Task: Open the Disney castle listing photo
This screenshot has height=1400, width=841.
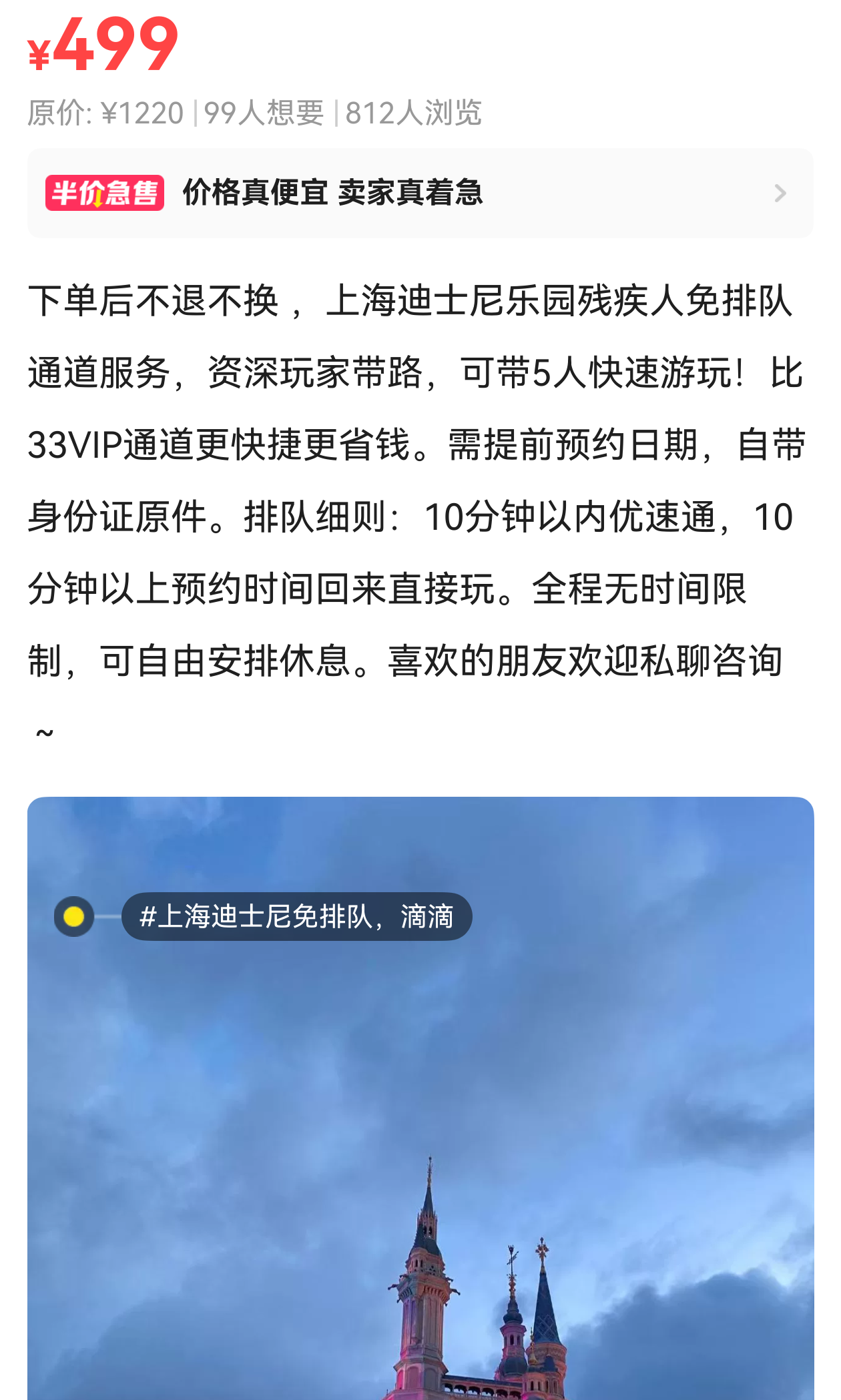Action: (x=420, y=1168)
